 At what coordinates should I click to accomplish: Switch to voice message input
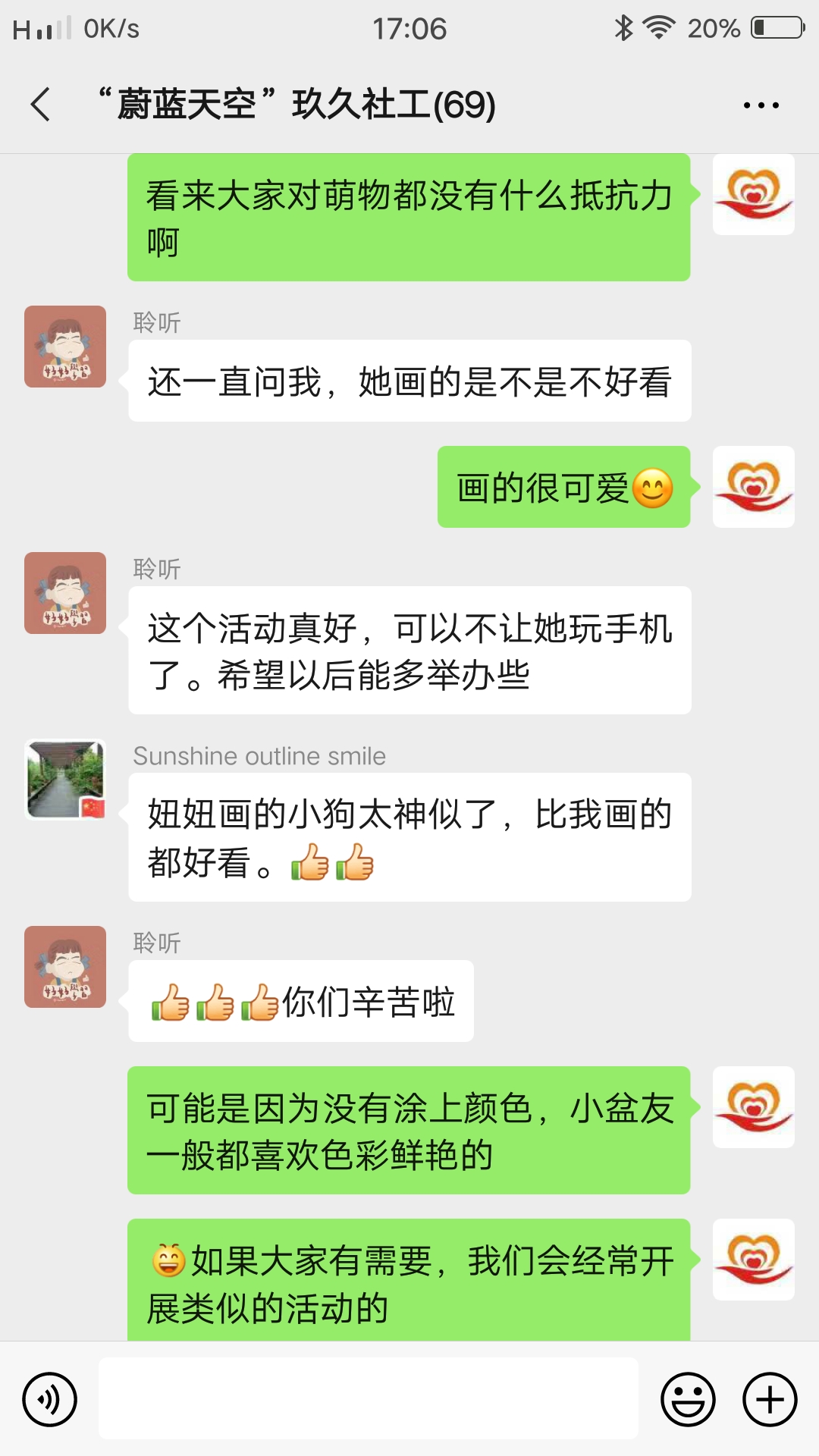tap(50, 1399)
